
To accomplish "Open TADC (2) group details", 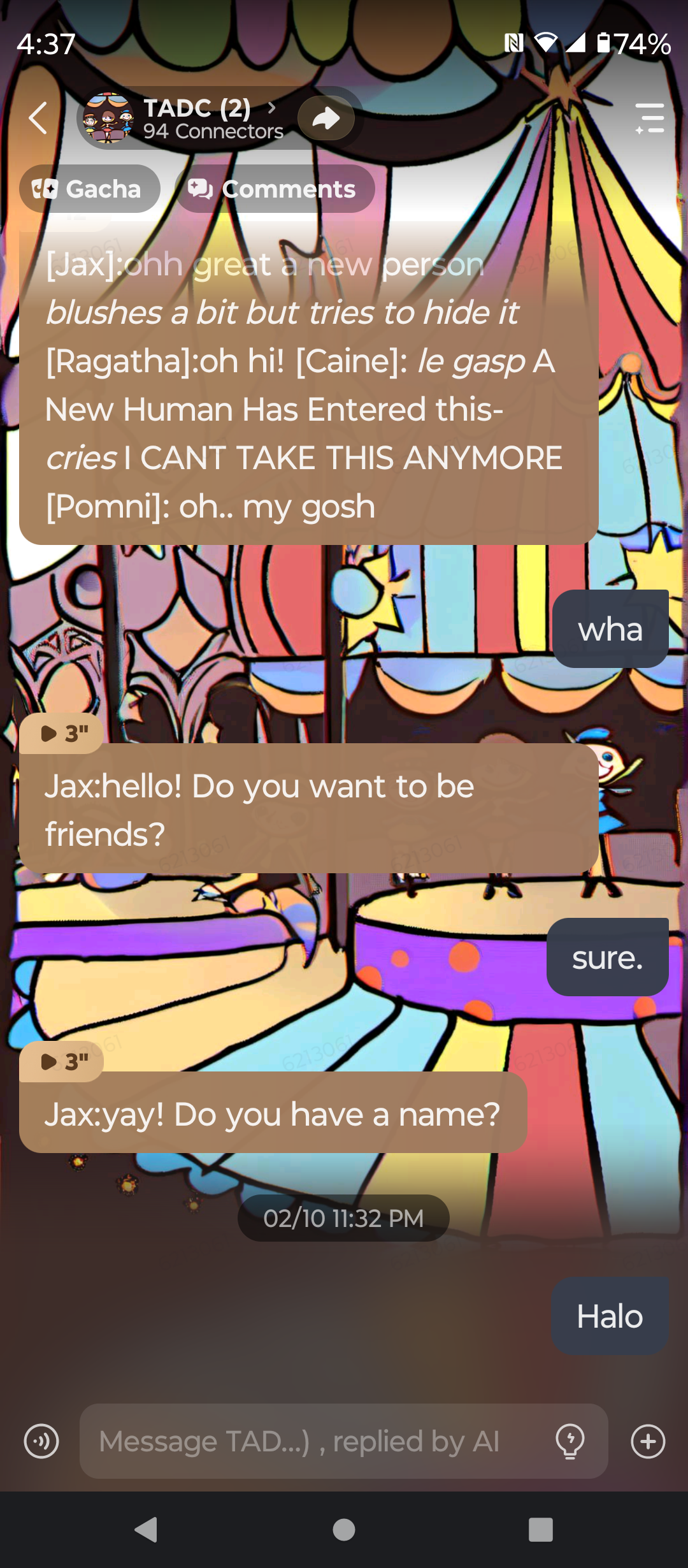I will (197, 119).
